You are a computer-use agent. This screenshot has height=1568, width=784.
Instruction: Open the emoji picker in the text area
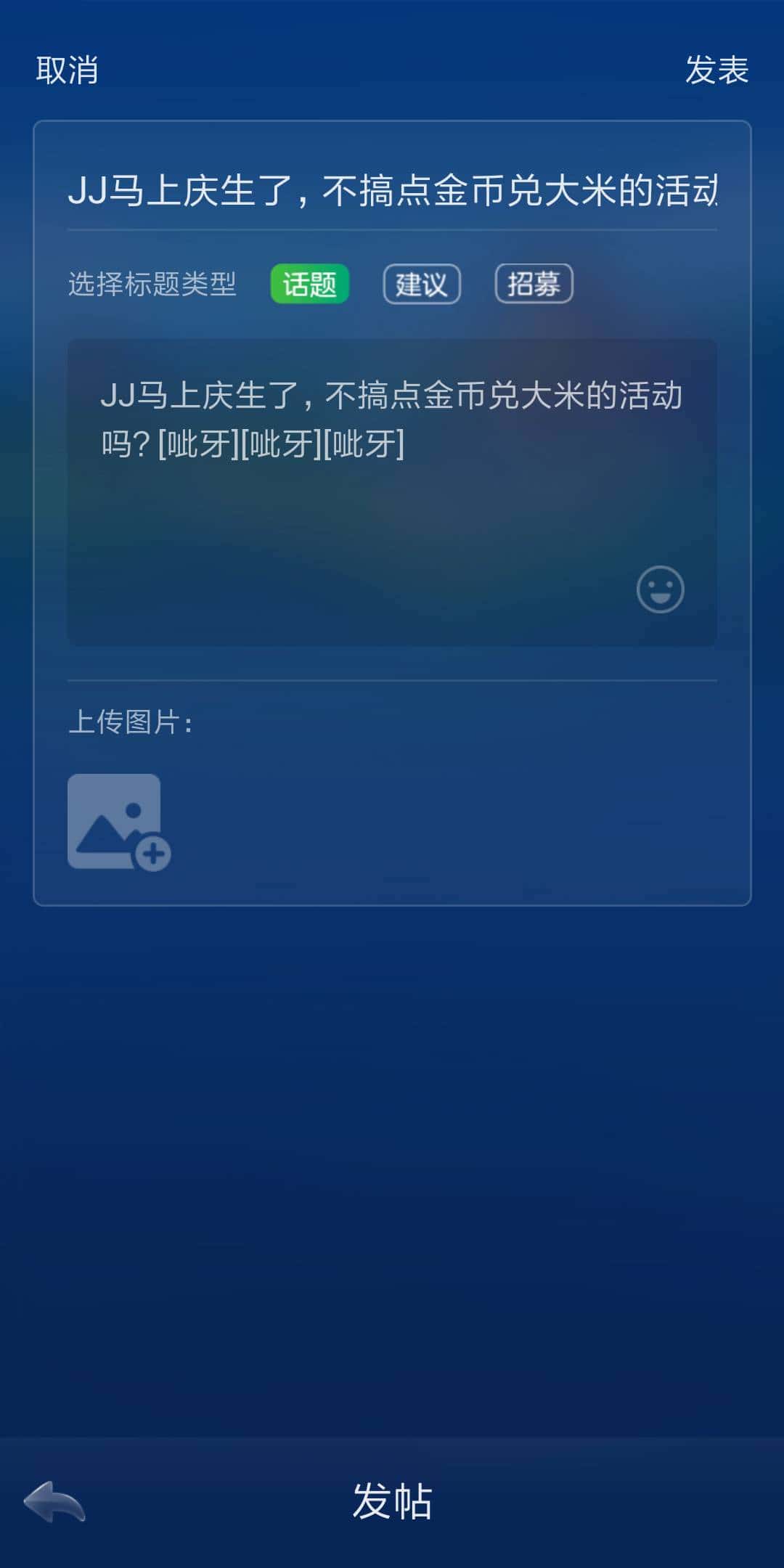[661, 589]
